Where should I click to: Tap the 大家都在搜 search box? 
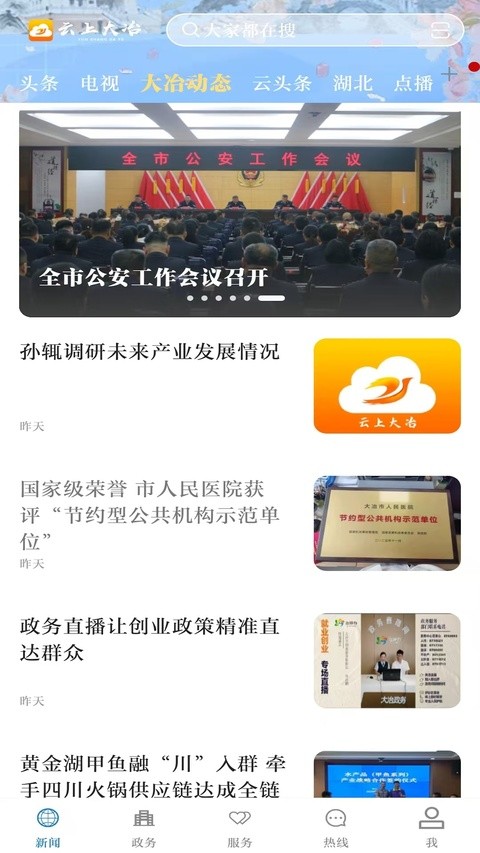(x=315, y=30)
